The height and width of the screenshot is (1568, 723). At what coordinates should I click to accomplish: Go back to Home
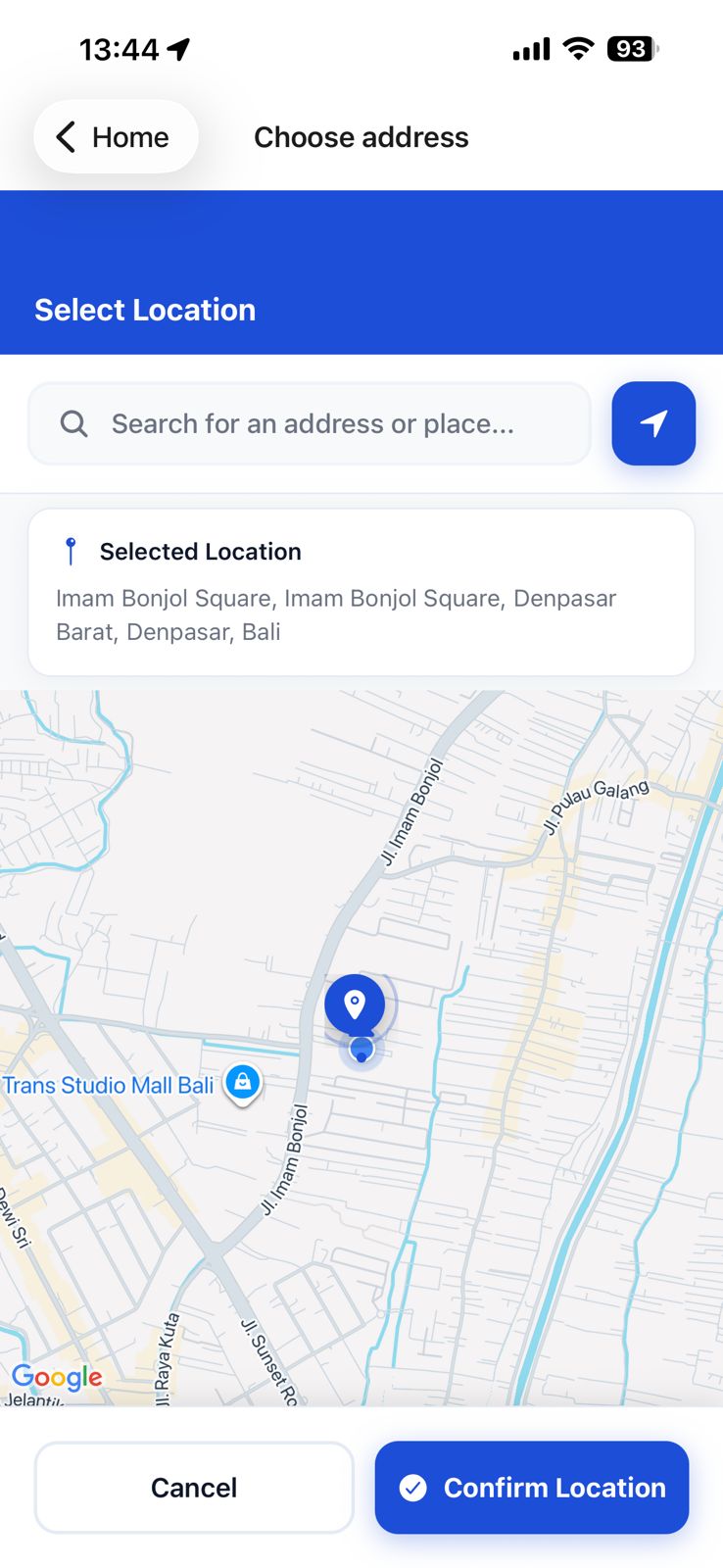point(116,137)
